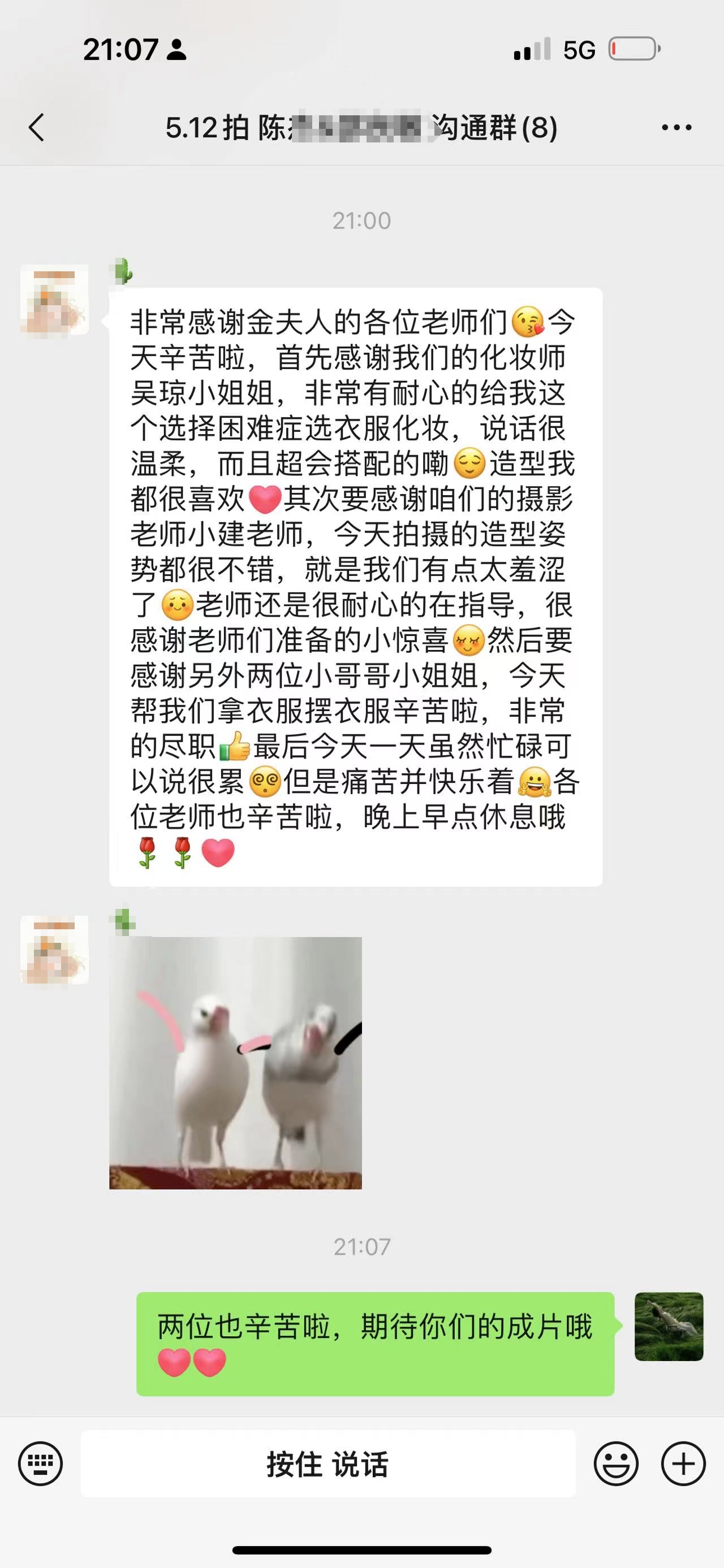This screenshot has height=1568, width=724.
Task: Tap the 按住 说话 voice bar
Action: (x=328, y=1463)
